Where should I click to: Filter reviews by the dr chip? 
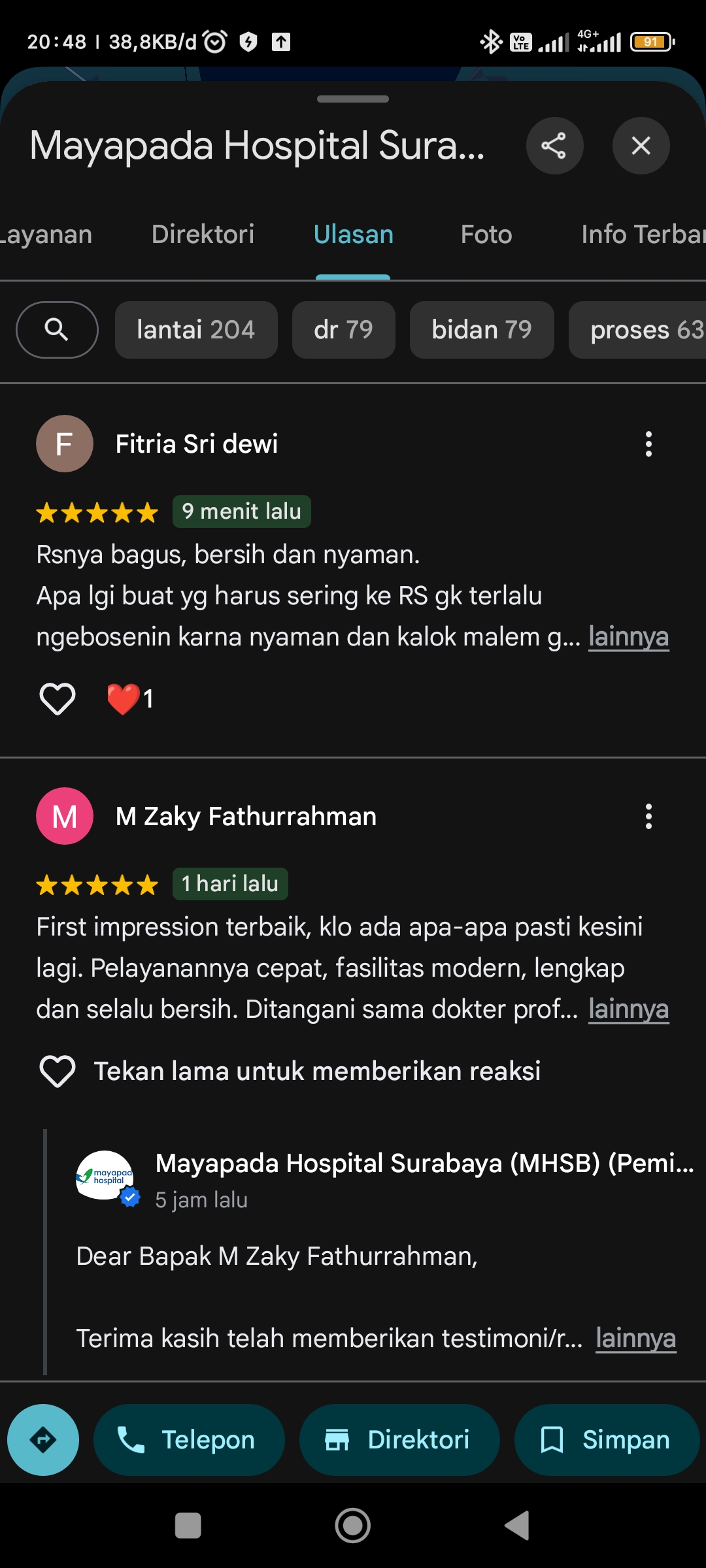coord(343,330)
